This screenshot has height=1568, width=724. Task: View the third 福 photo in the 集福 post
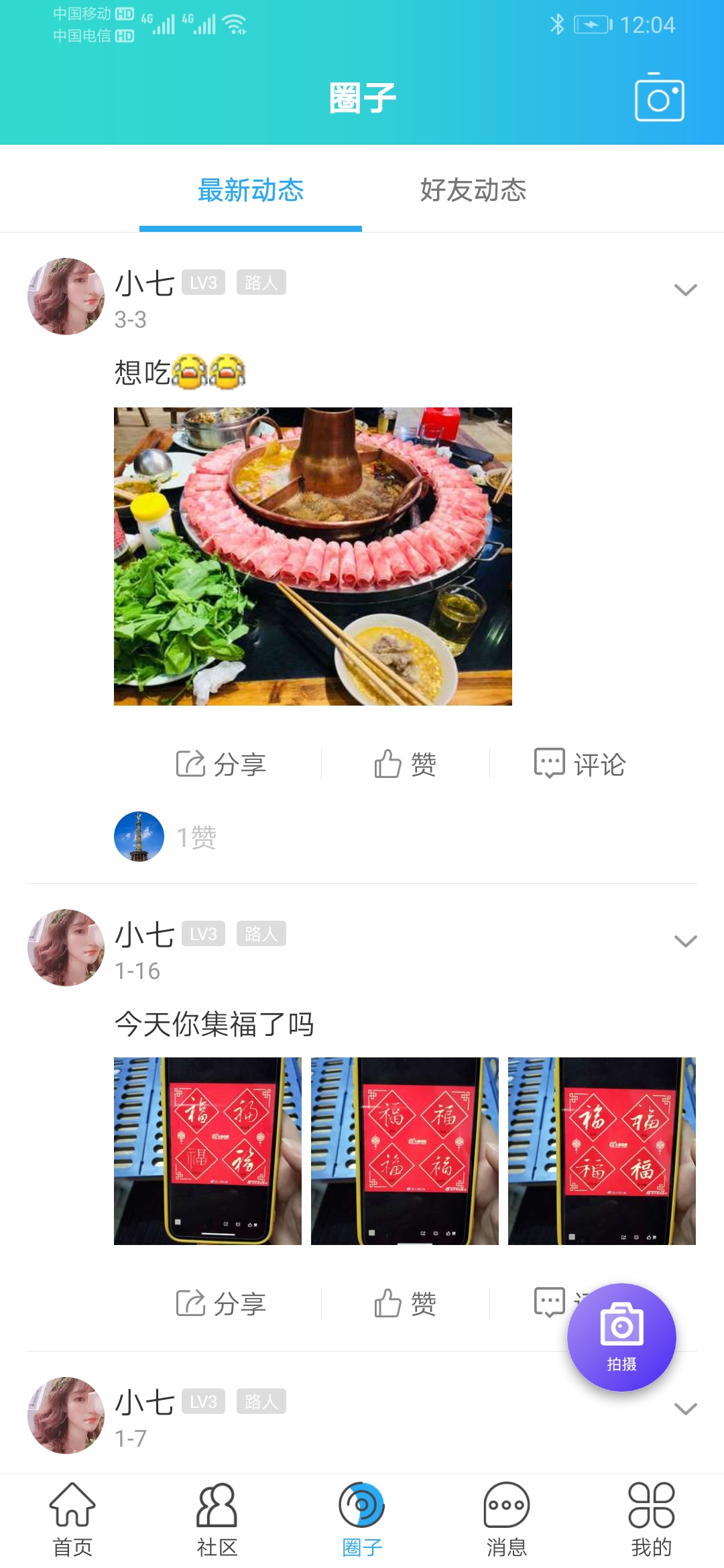[x=601, y=1151]
